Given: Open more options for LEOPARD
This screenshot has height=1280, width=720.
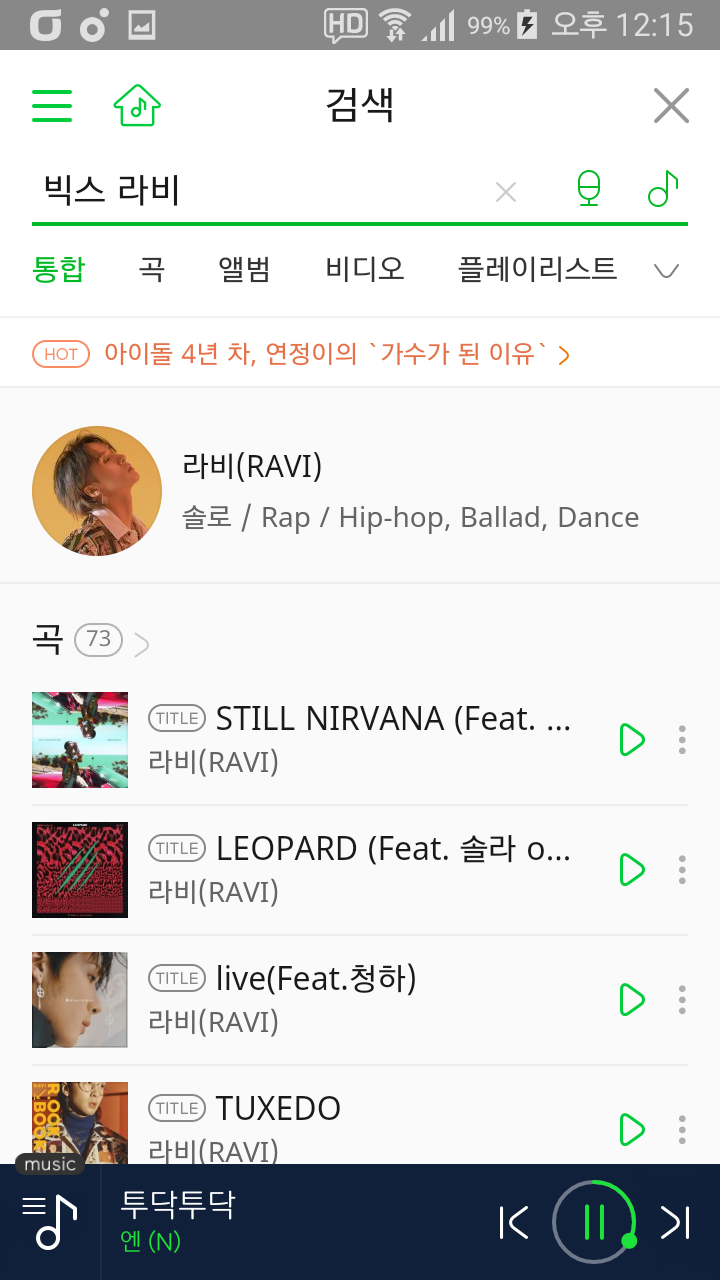Looking at the screenshot, I should (682, 870).
